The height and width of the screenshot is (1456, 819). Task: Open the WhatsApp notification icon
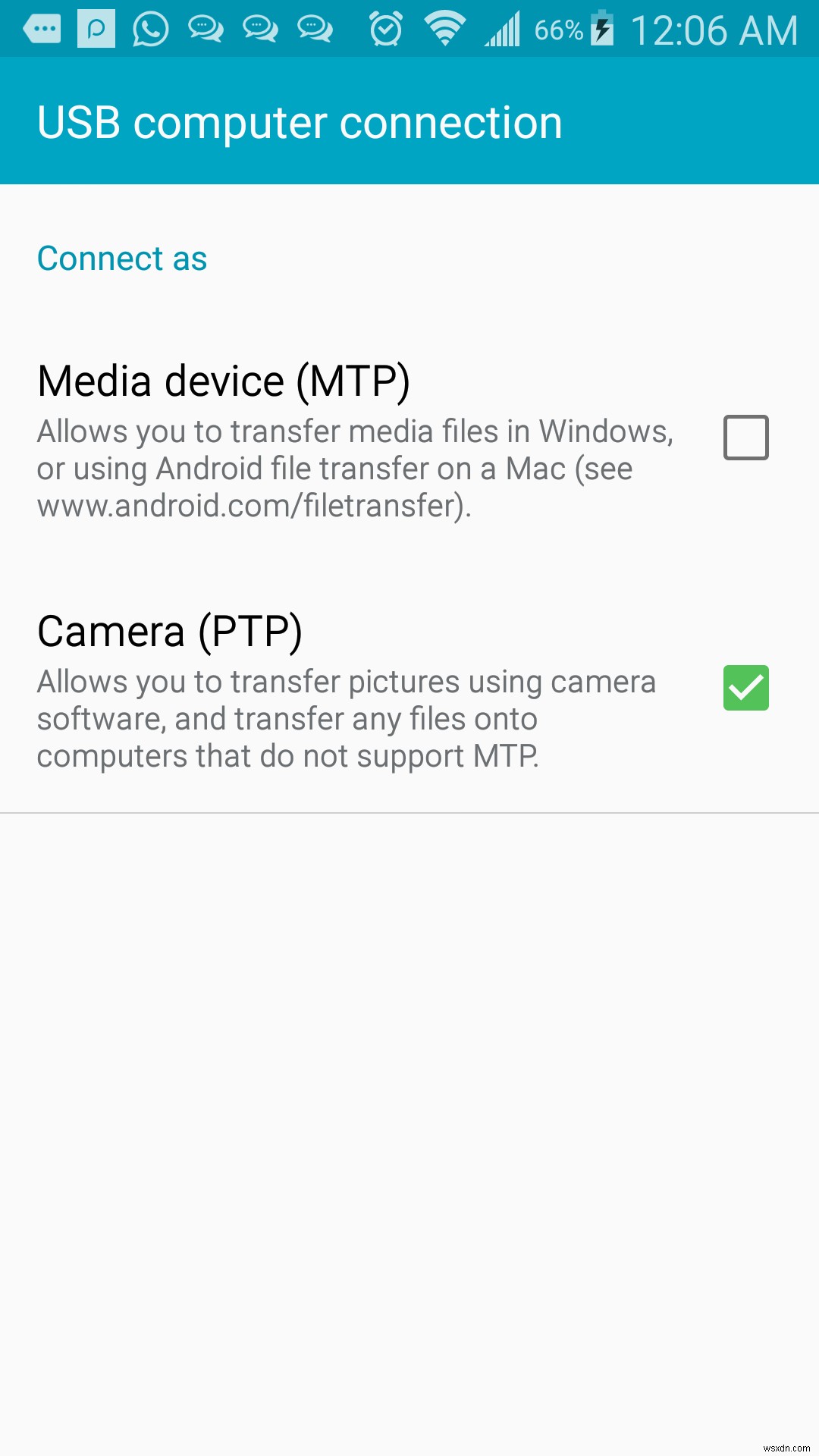coord(149,29)
